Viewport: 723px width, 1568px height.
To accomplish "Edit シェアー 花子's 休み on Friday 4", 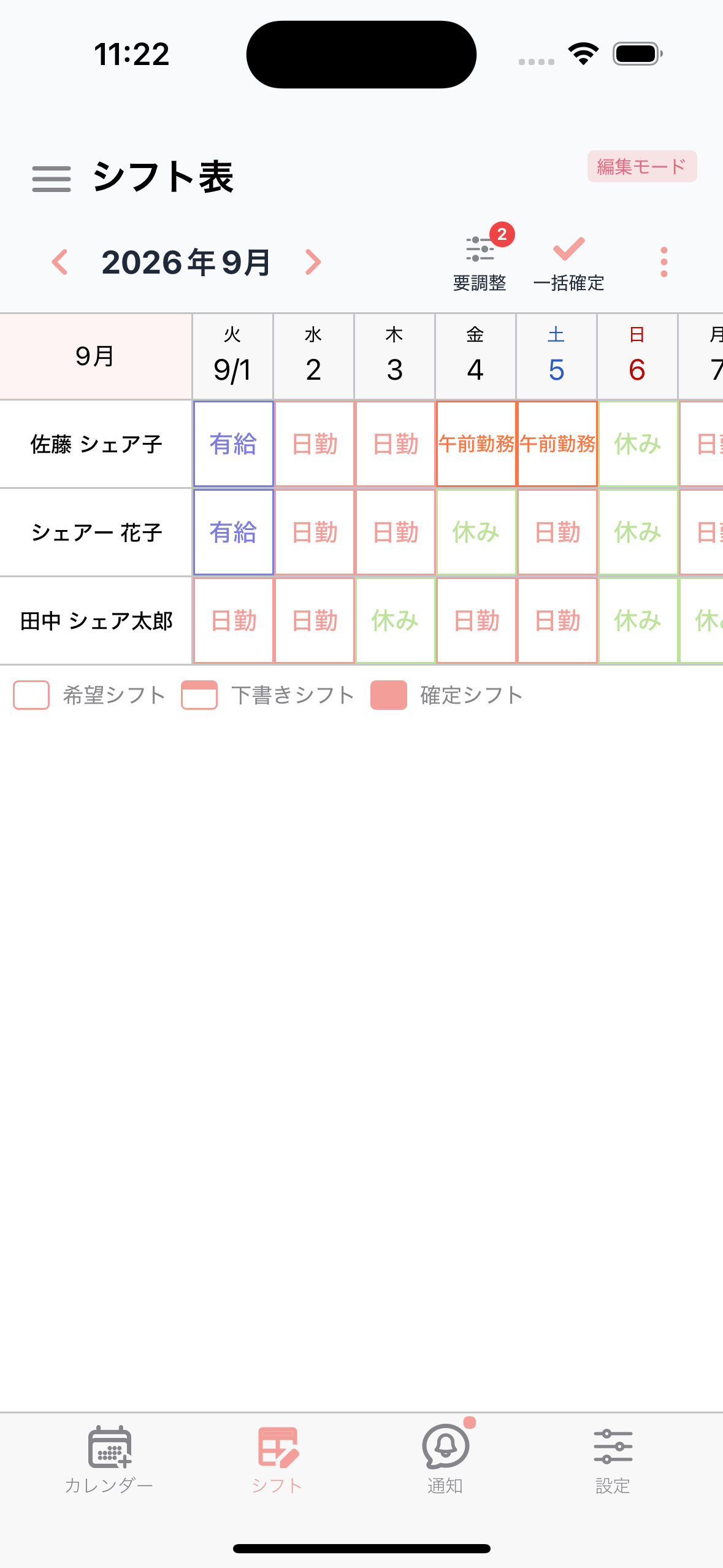I will pos(476,532).
